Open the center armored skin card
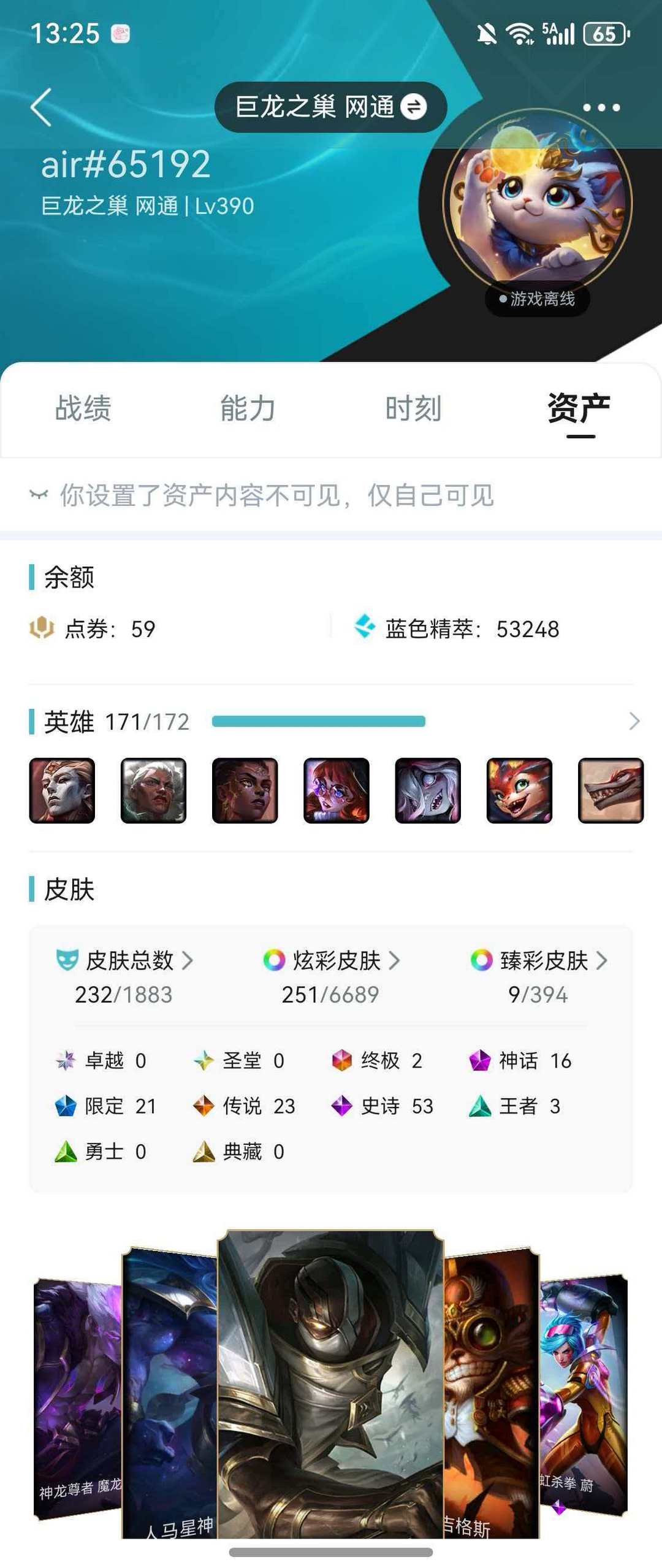This screenshot has height=1568, width=662. (330, 1380)
